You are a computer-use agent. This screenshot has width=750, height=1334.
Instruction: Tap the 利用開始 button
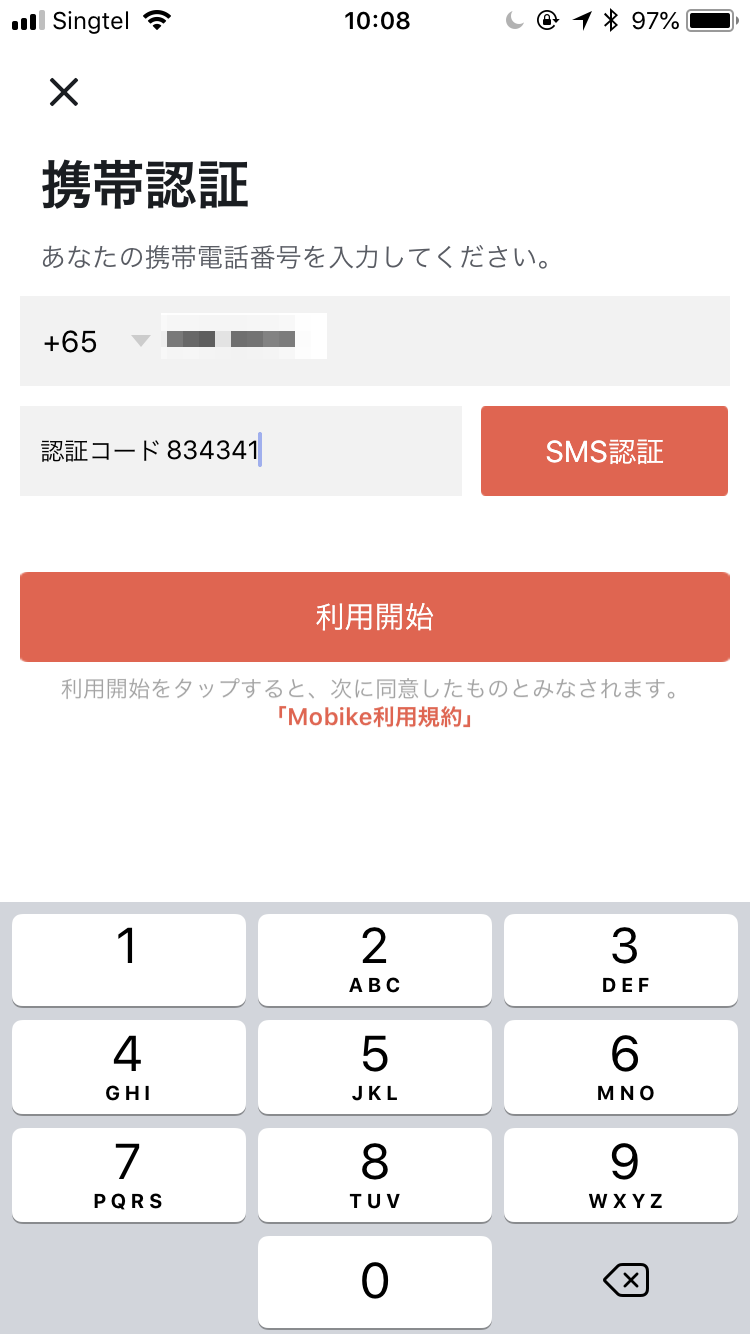coord(375,617)
